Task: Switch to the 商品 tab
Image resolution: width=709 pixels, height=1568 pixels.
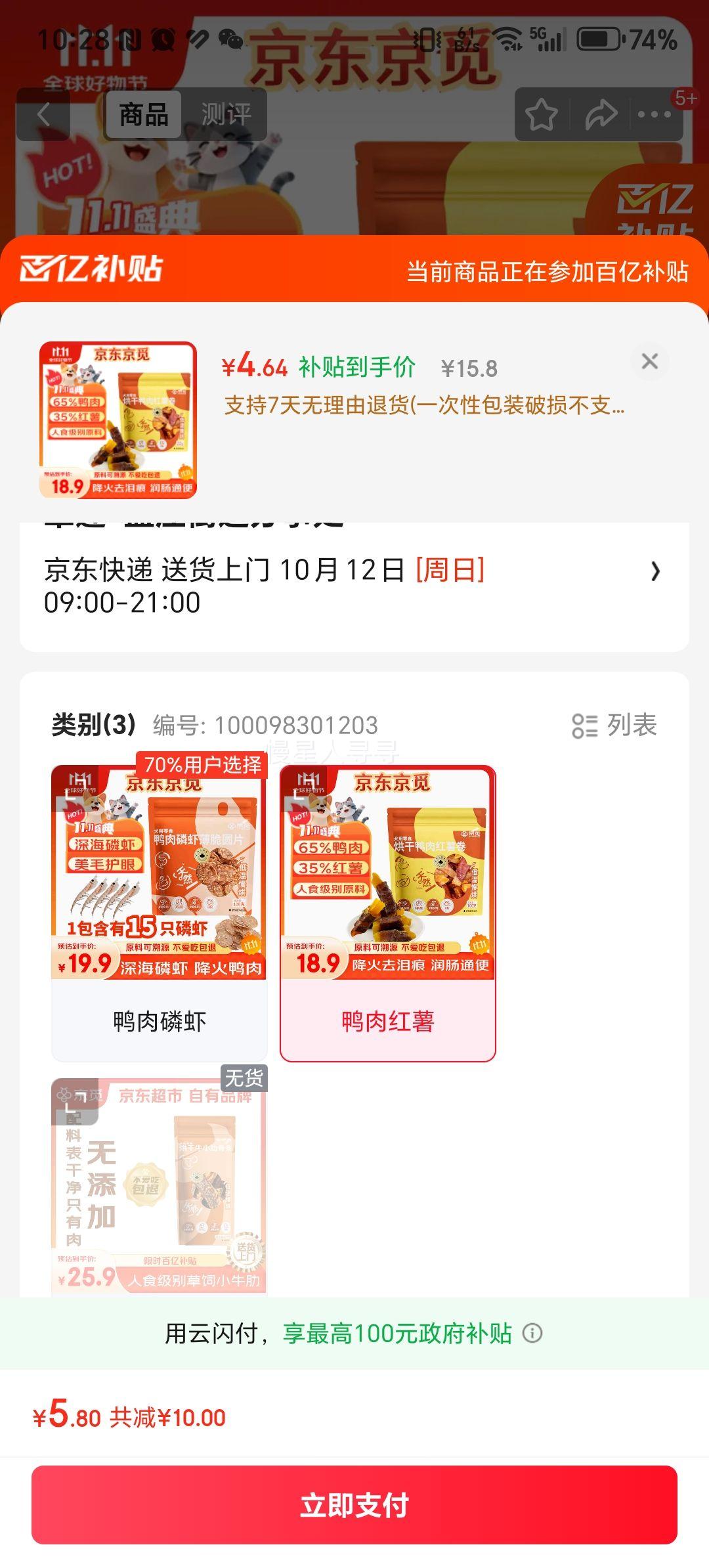Action: [144, 115]
